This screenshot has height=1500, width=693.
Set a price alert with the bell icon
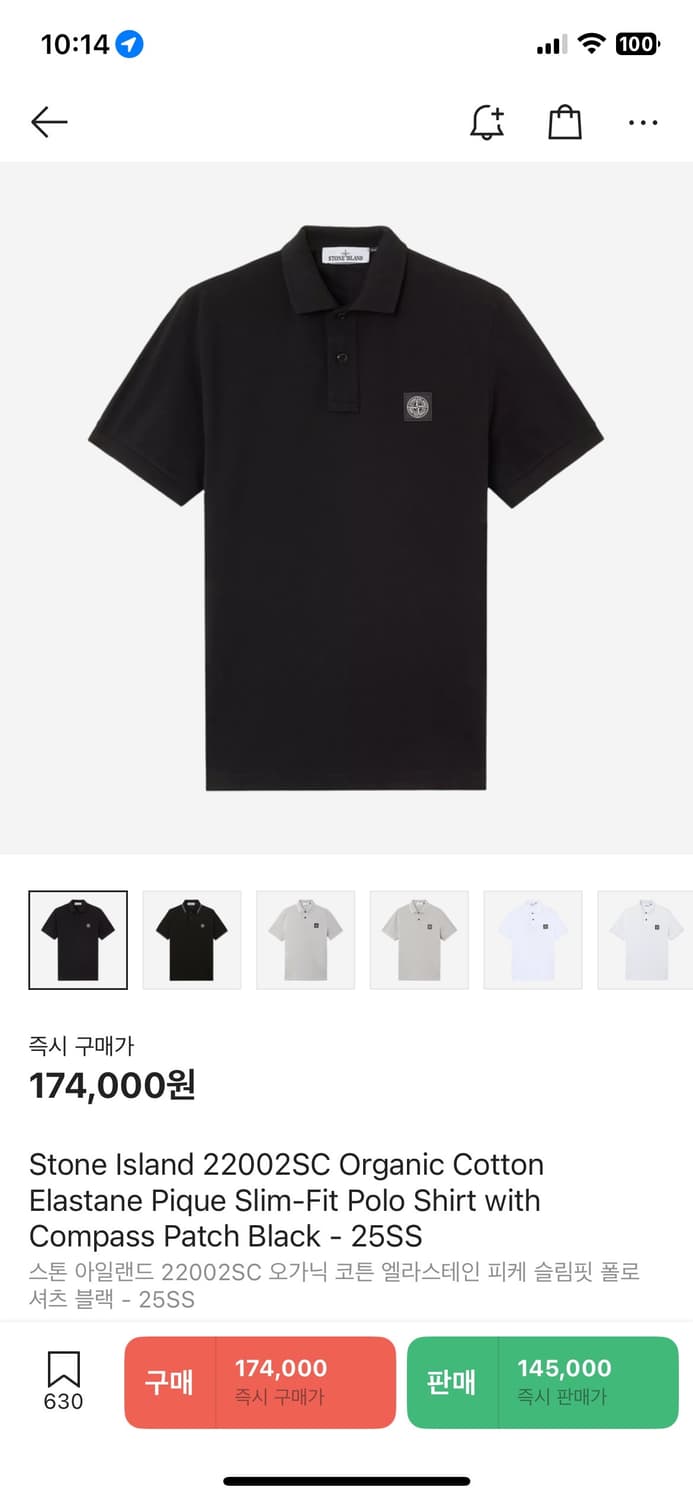pos(487,122)
